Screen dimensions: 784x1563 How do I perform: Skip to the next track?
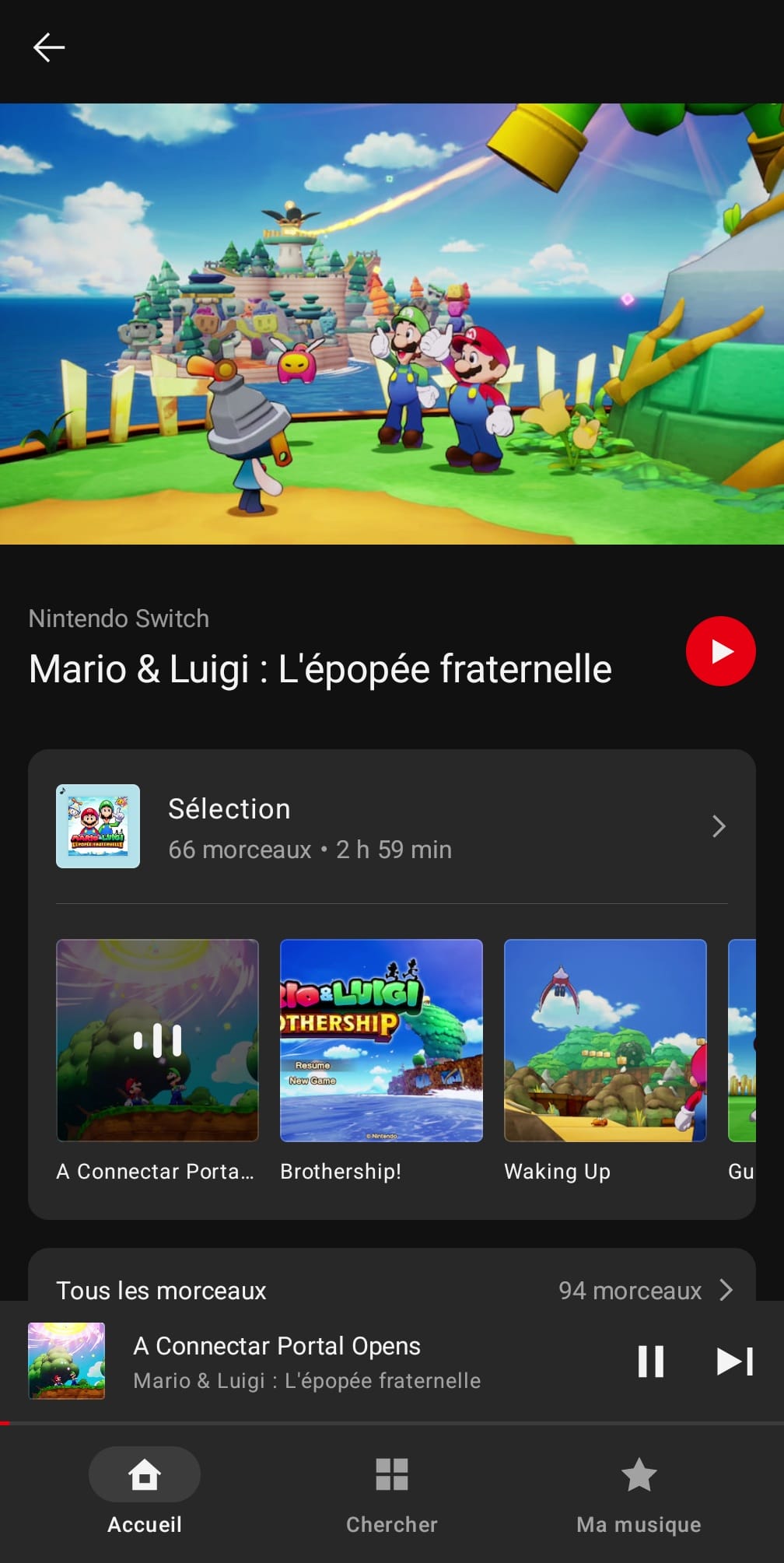[x=734, y=1361]
